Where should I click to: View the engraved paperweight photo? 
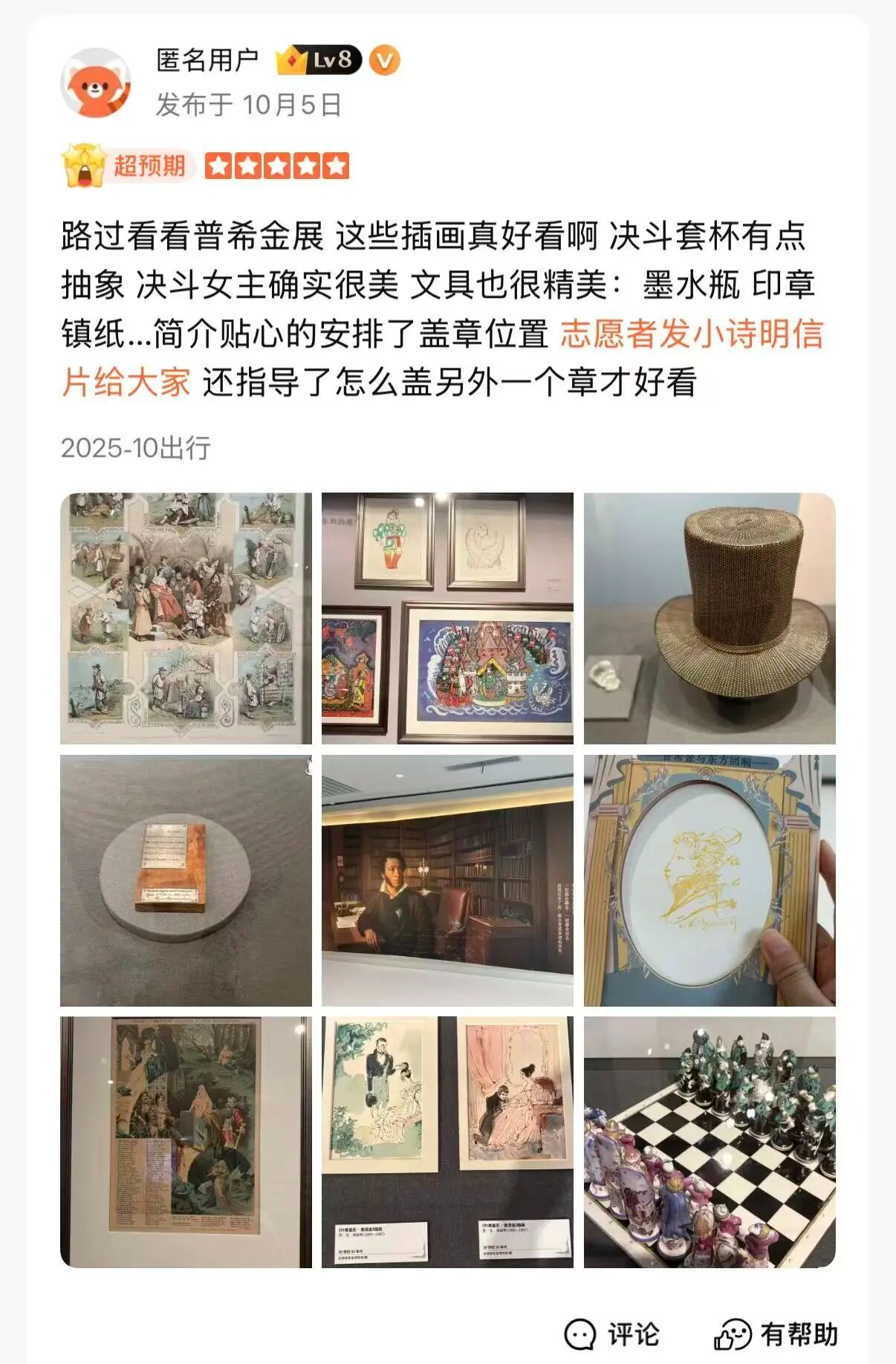pyautogui.click(x=186, y=880)
